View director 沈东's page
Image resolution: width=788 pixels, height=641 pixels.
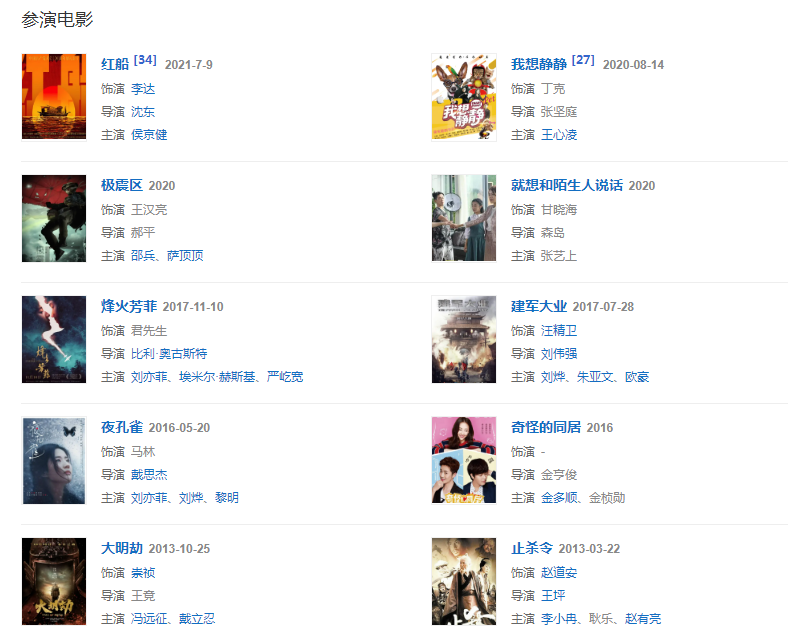coord(143,112)
